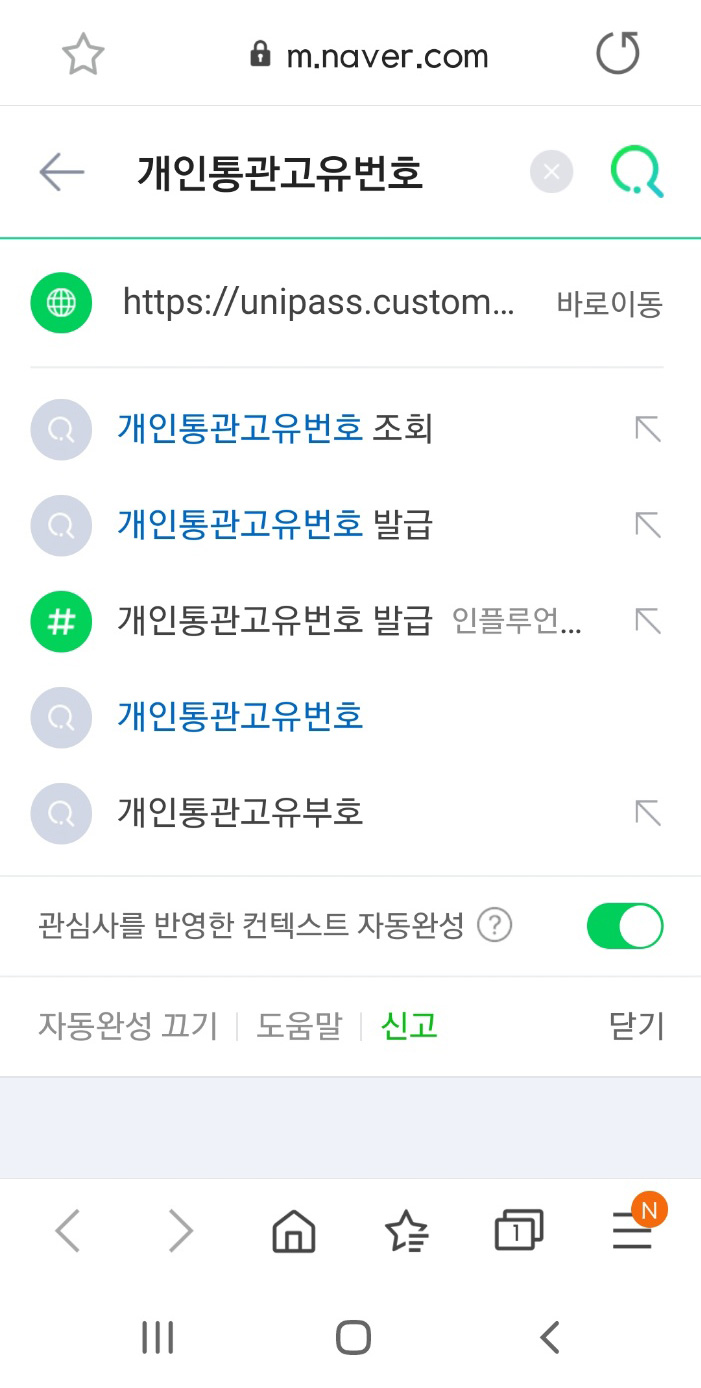
Task: Reload the page
Action: (x=617, y=54)
